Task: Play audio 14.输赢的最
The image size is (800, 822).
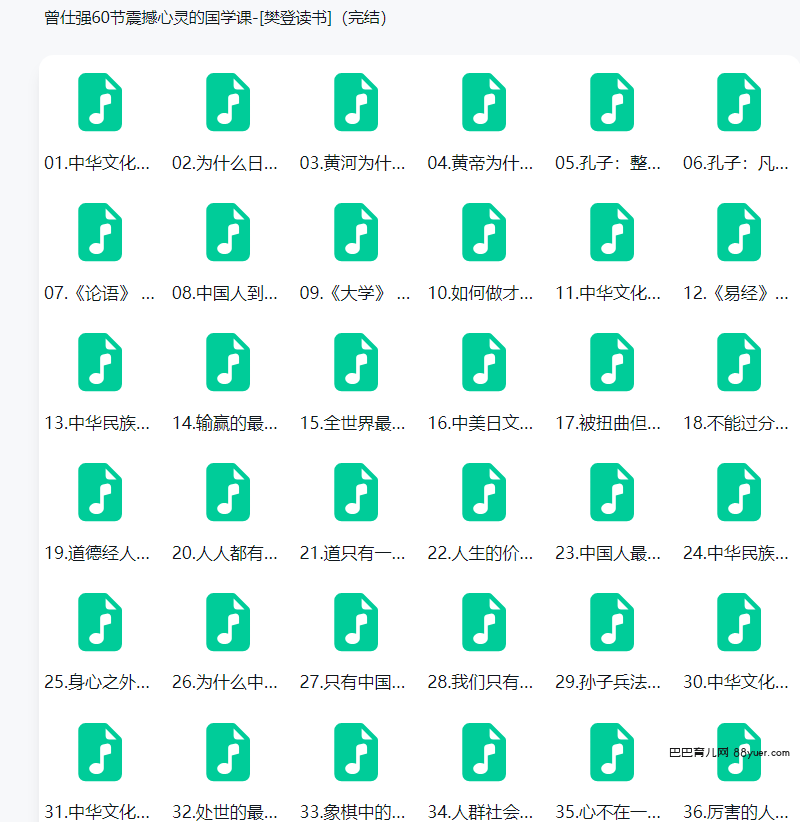Action: (227, 363)
